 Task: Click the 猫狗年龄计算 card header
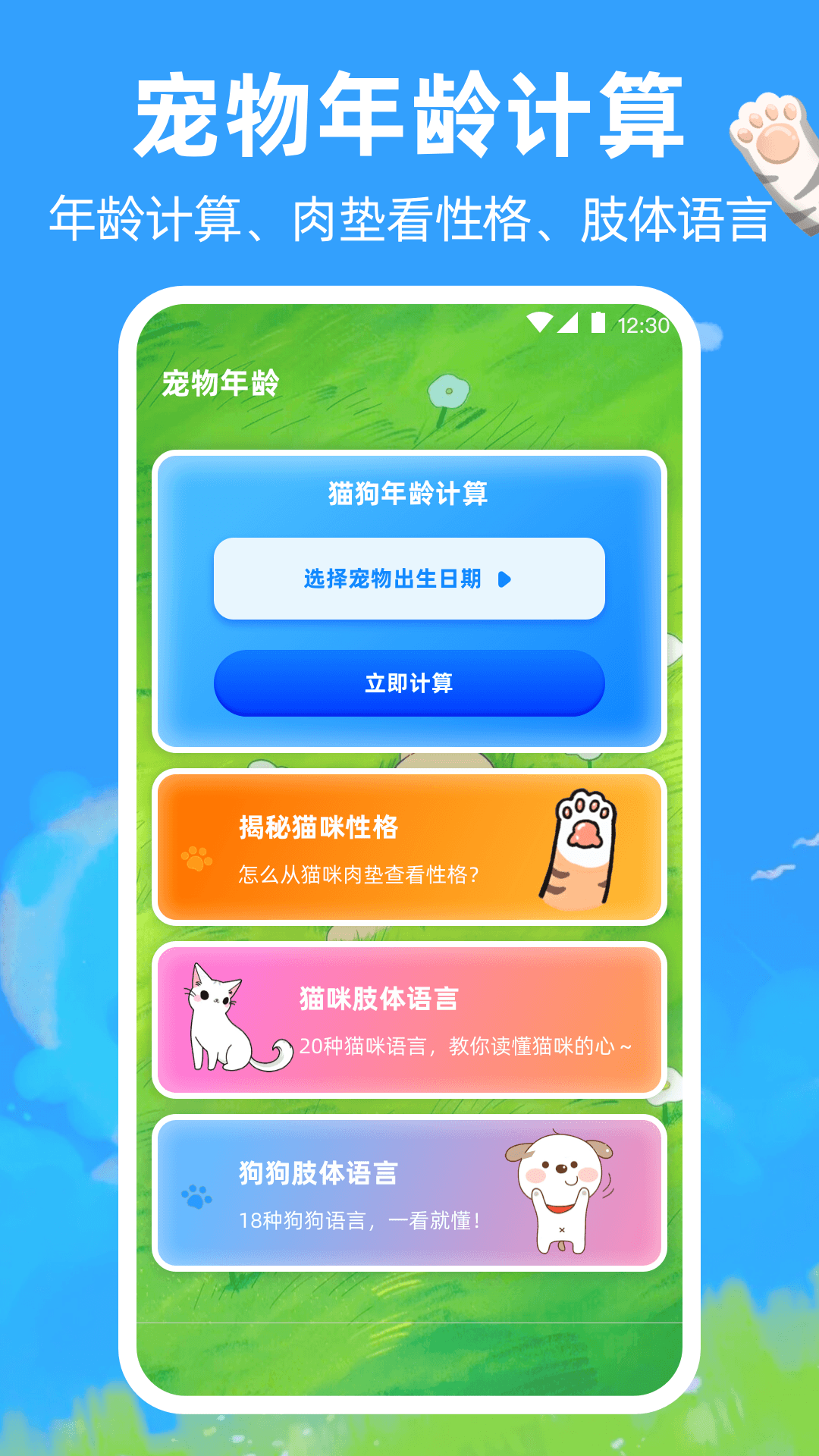coord(409,491)
